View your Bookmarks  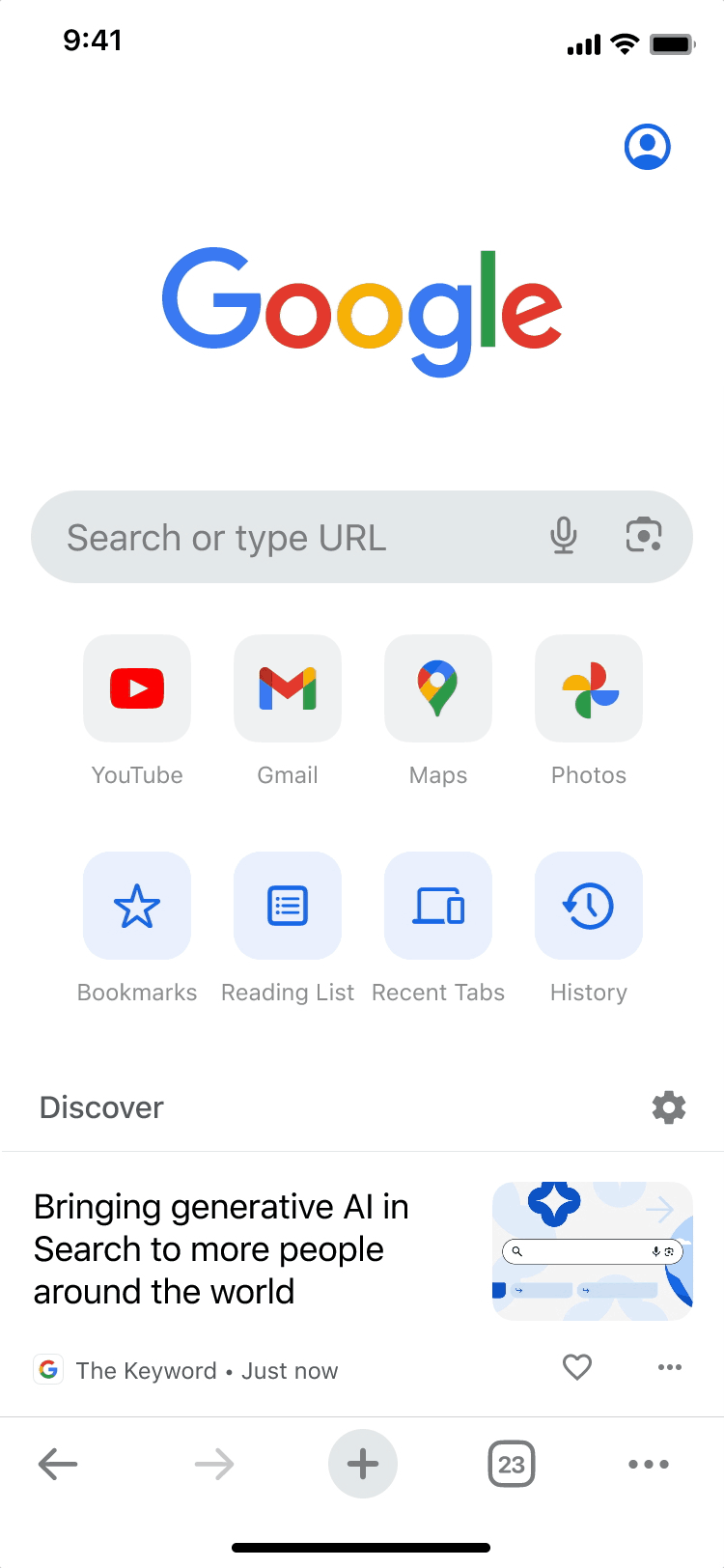click(x=137, y=906)
